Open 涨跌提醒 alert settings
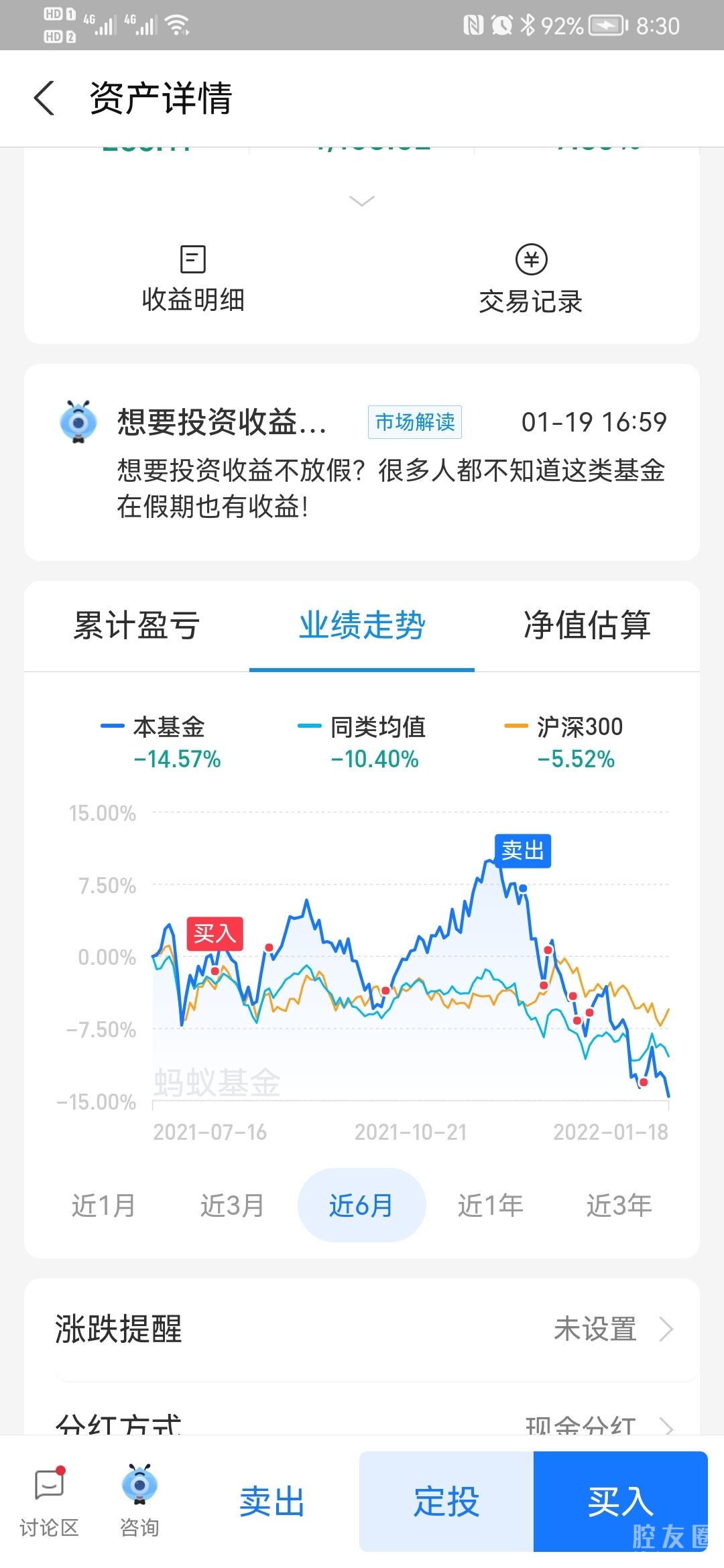This screenshot has height=1568, width=724. coord(362,1329)
